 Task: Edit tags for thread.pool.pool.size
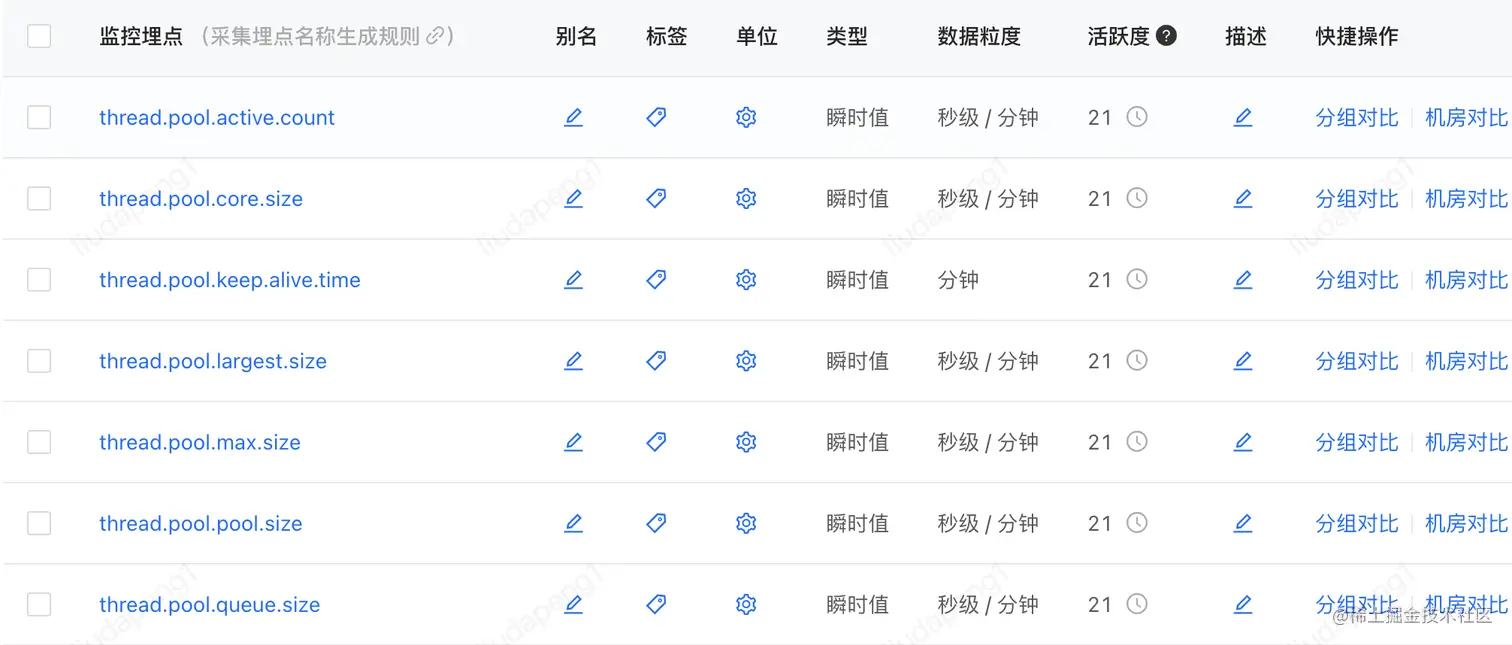click(656, 523)
